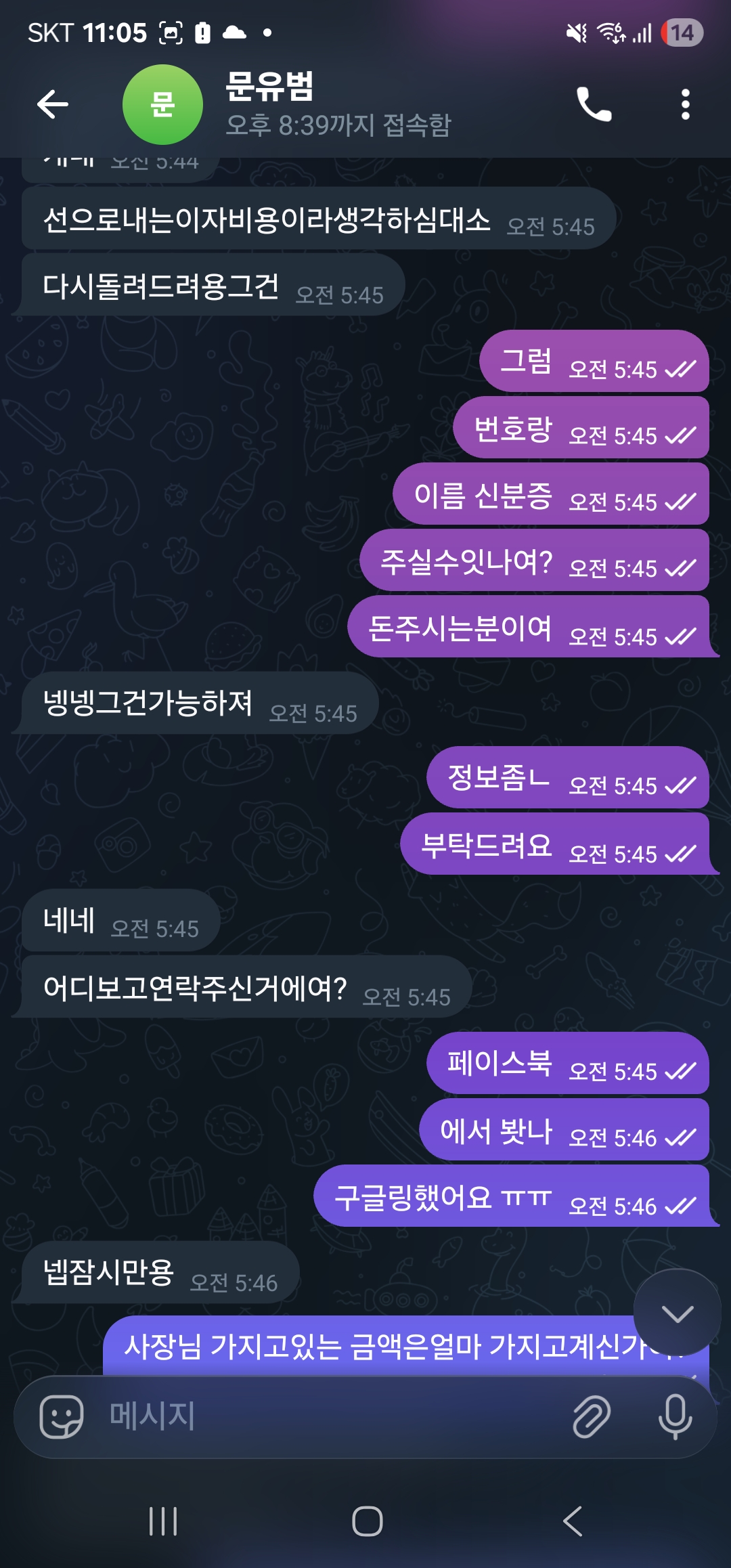Attach a file with the paperclip icon
731x1568 pixels.
[592, 1416]
